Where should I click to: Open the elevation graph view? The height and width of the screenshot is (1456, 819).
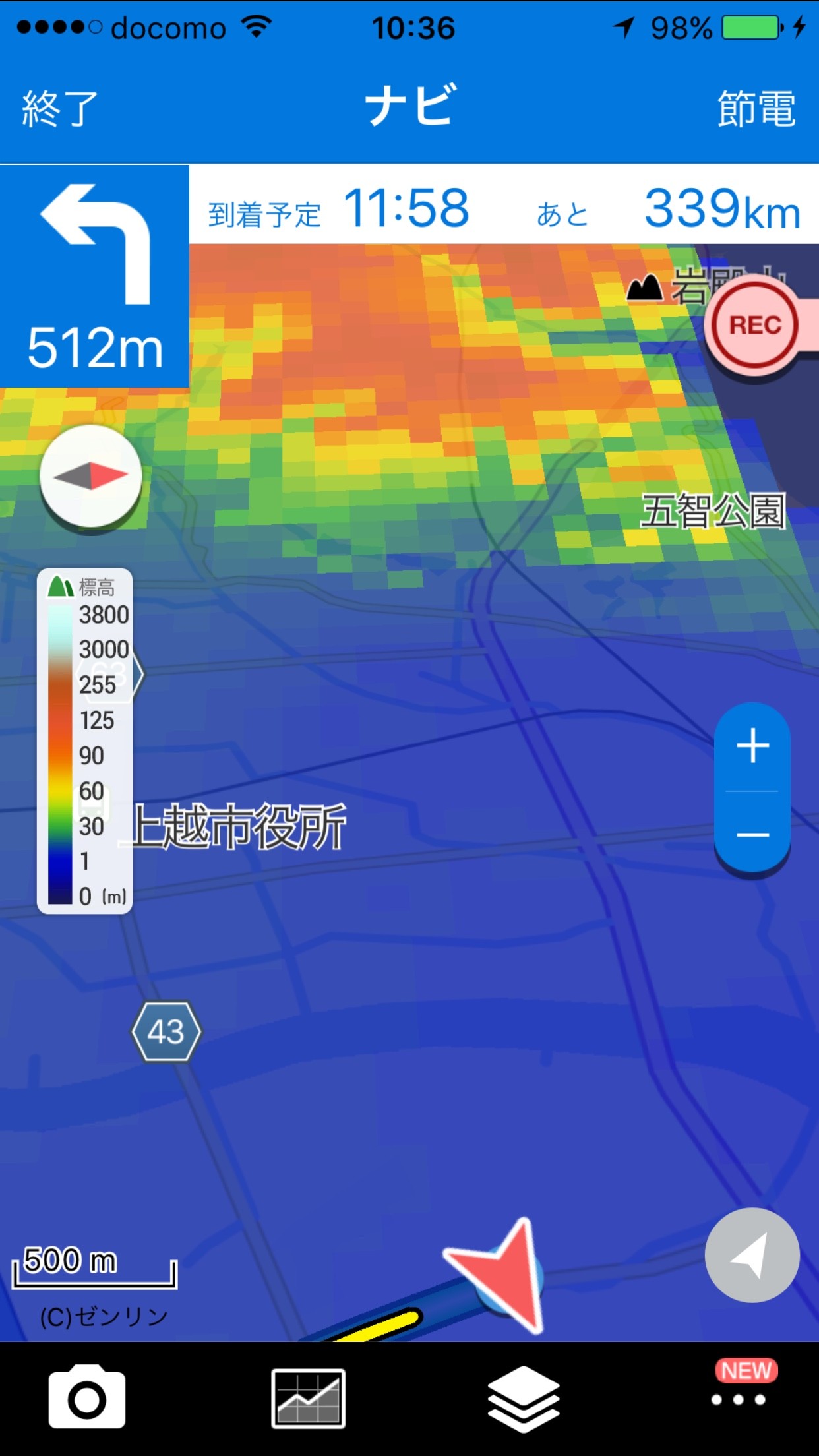[x=308, y=1399]
